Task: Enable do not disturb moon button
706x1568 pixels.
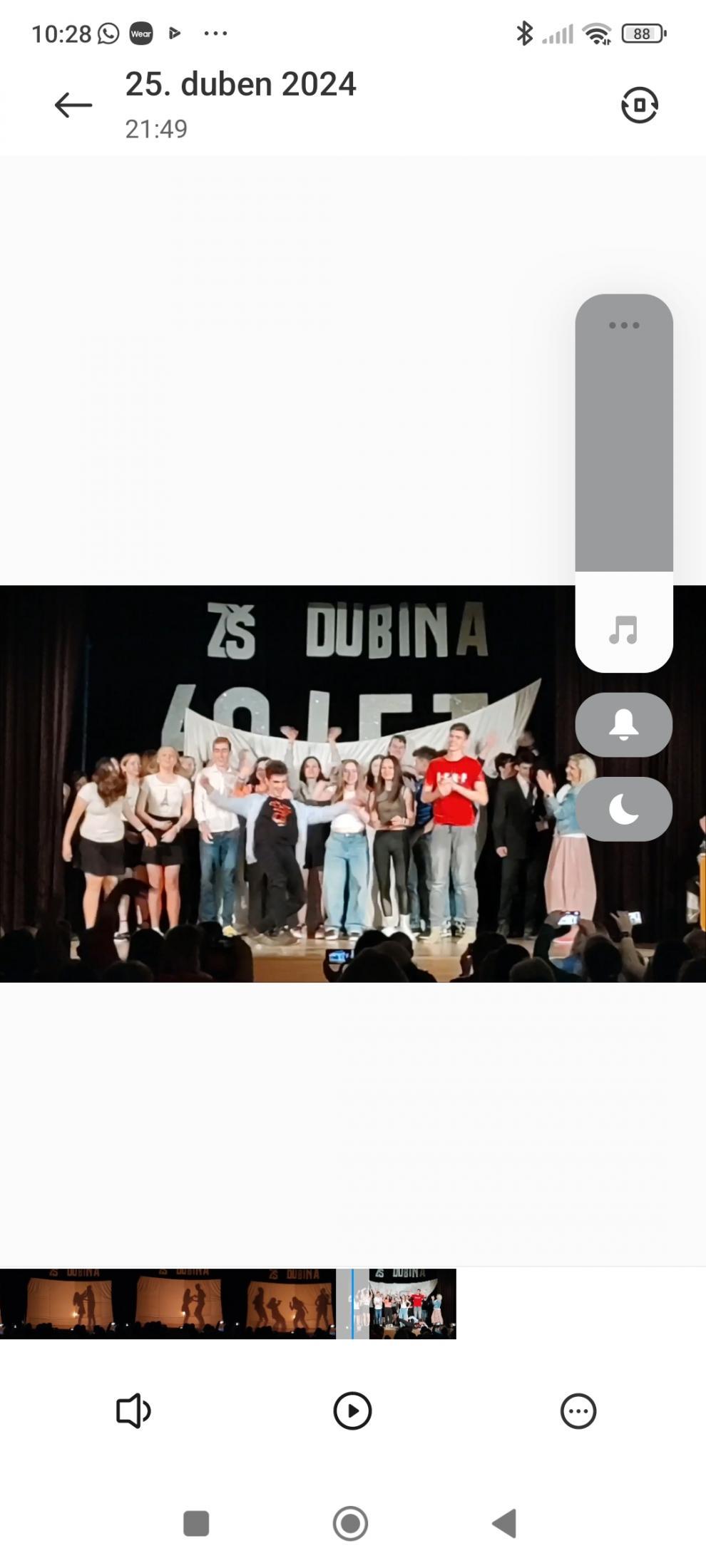Action: tap(624, 809)
